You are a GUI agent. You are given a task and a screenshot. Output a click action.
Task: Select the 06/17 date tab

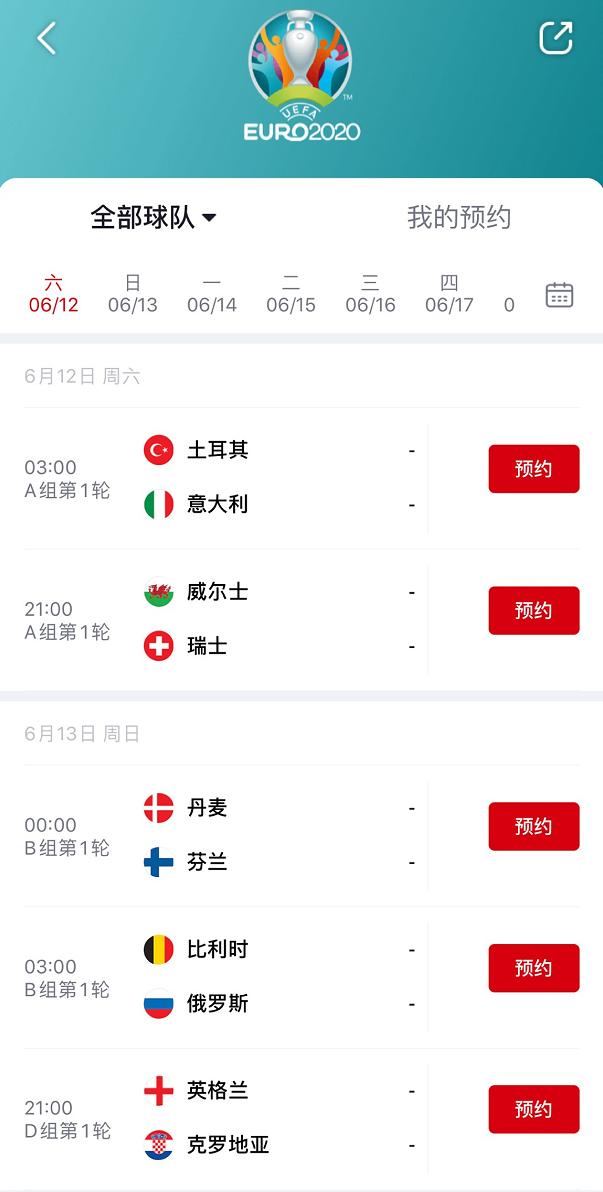(x=449, y=294)
